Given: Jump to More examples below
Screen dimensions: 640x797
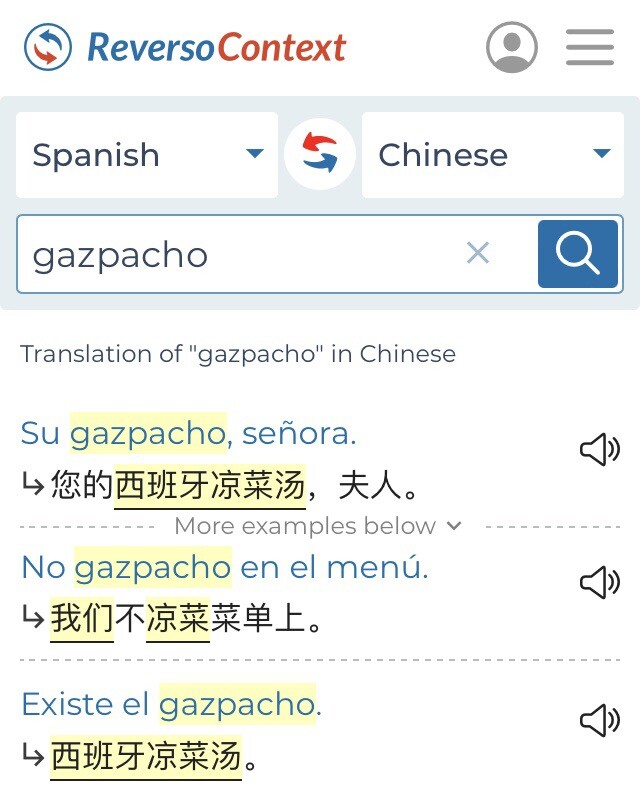Looking at the screenshot, I should [319, 526].
